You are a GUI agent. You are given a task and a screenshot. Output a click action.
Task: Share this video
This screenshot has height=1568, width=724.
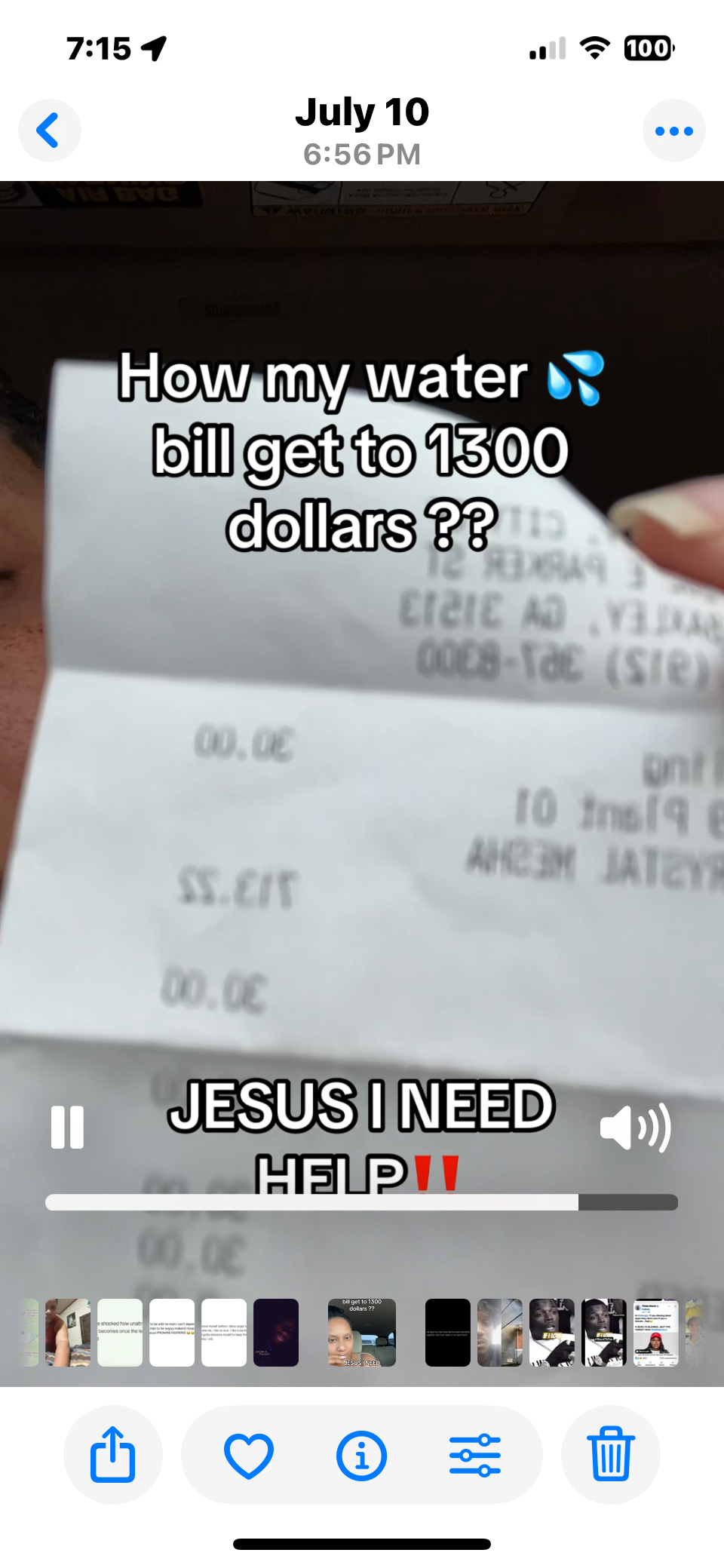(x=112, y=1455)
